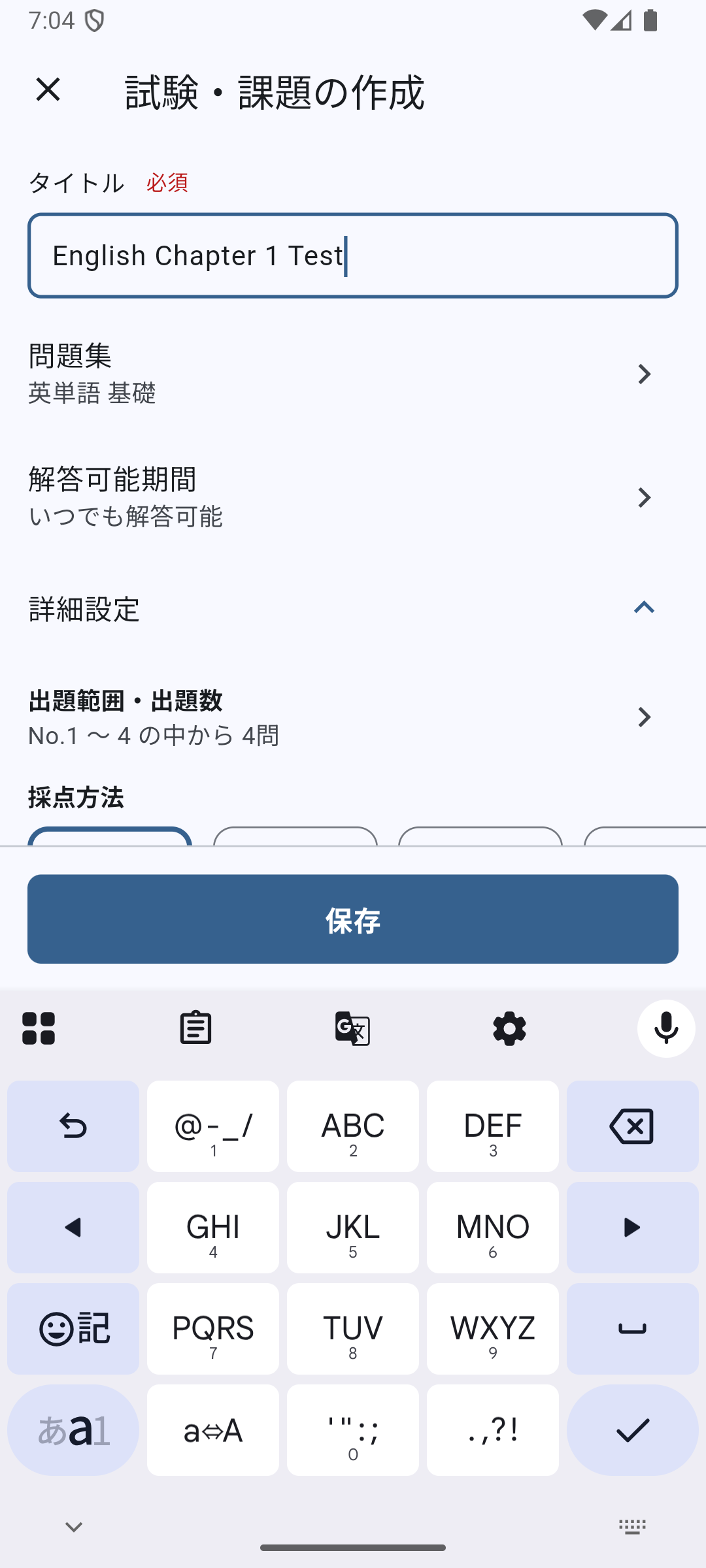Viewport: 706px width, 1568px height.
Task: Open the 問題集 selection row
Action: (x=353, y=374)
